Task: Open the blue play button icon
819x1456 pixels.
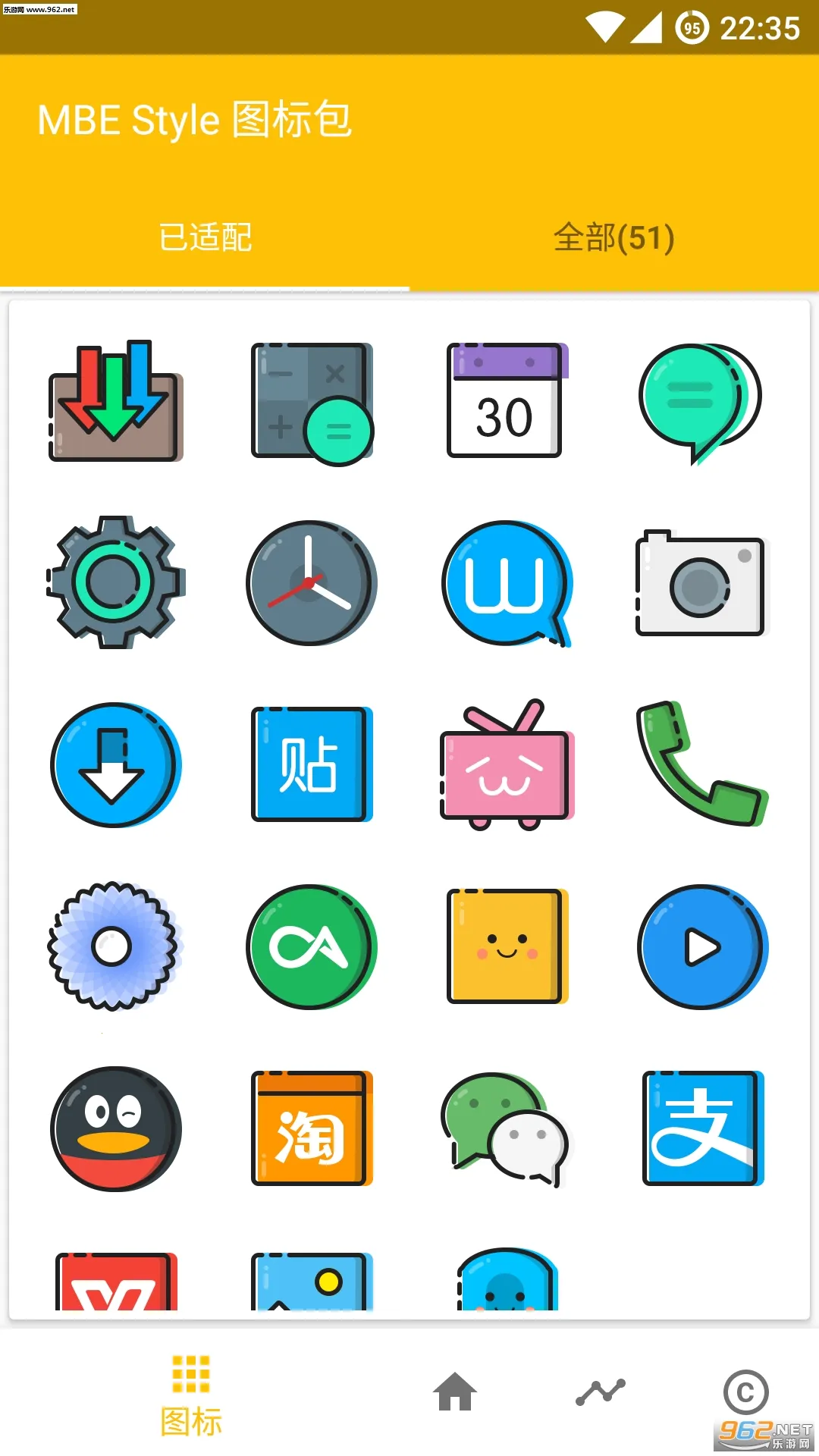Action: pos(701,946)
